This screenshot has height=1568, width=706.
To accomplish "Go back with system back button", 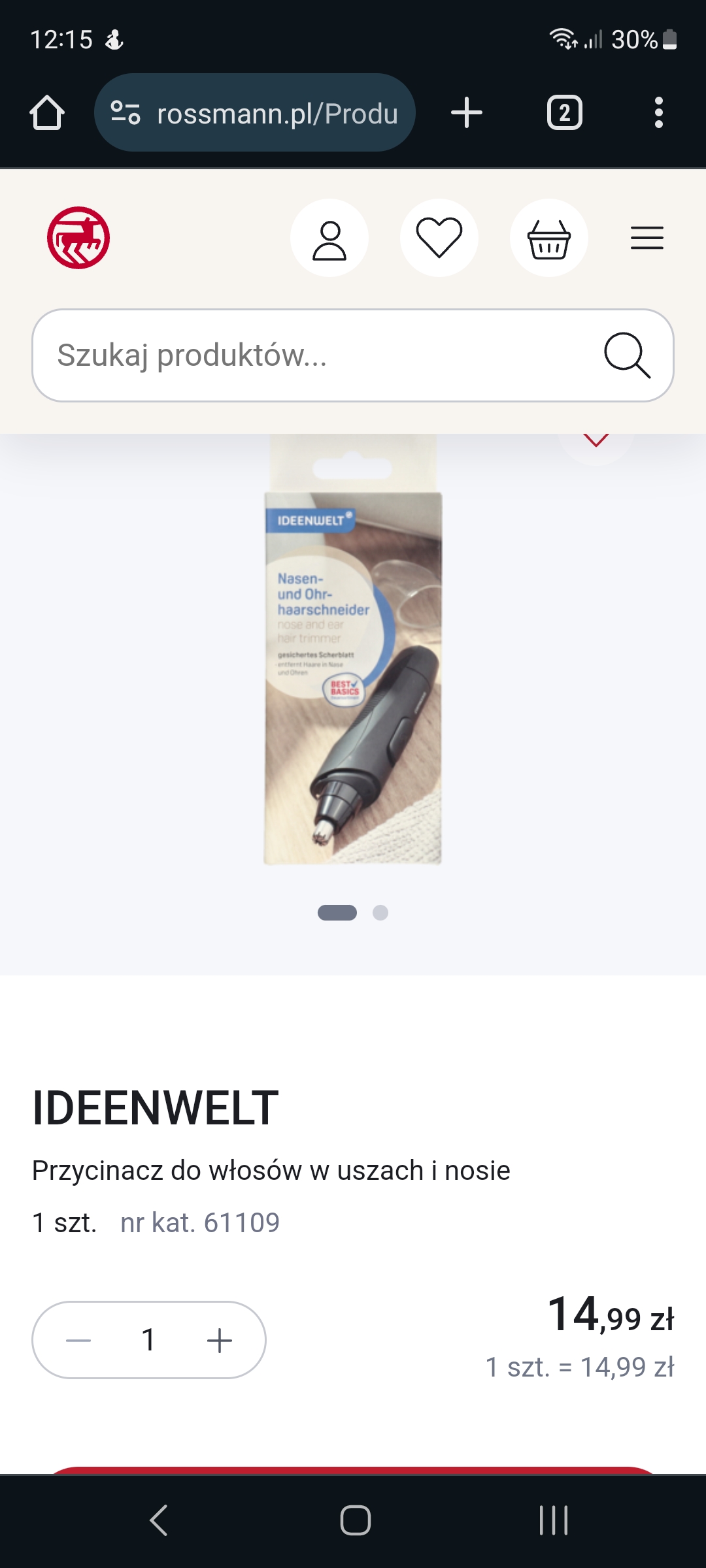I will (159, 1520).
